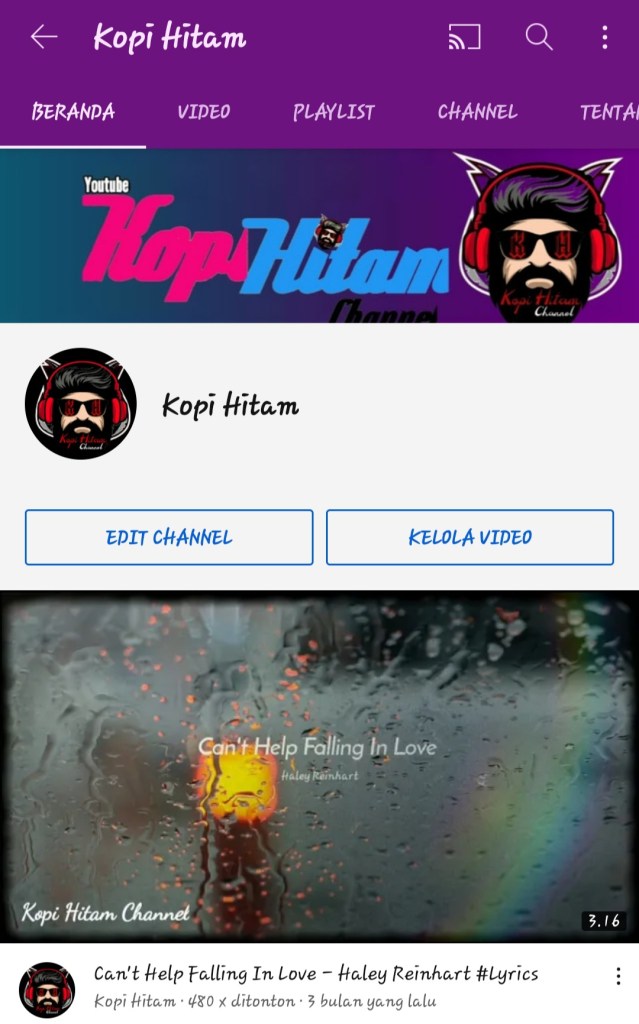The image size is (639, 1024).
Task: Go back using the arrow icon
Action: tap(44, 38)
